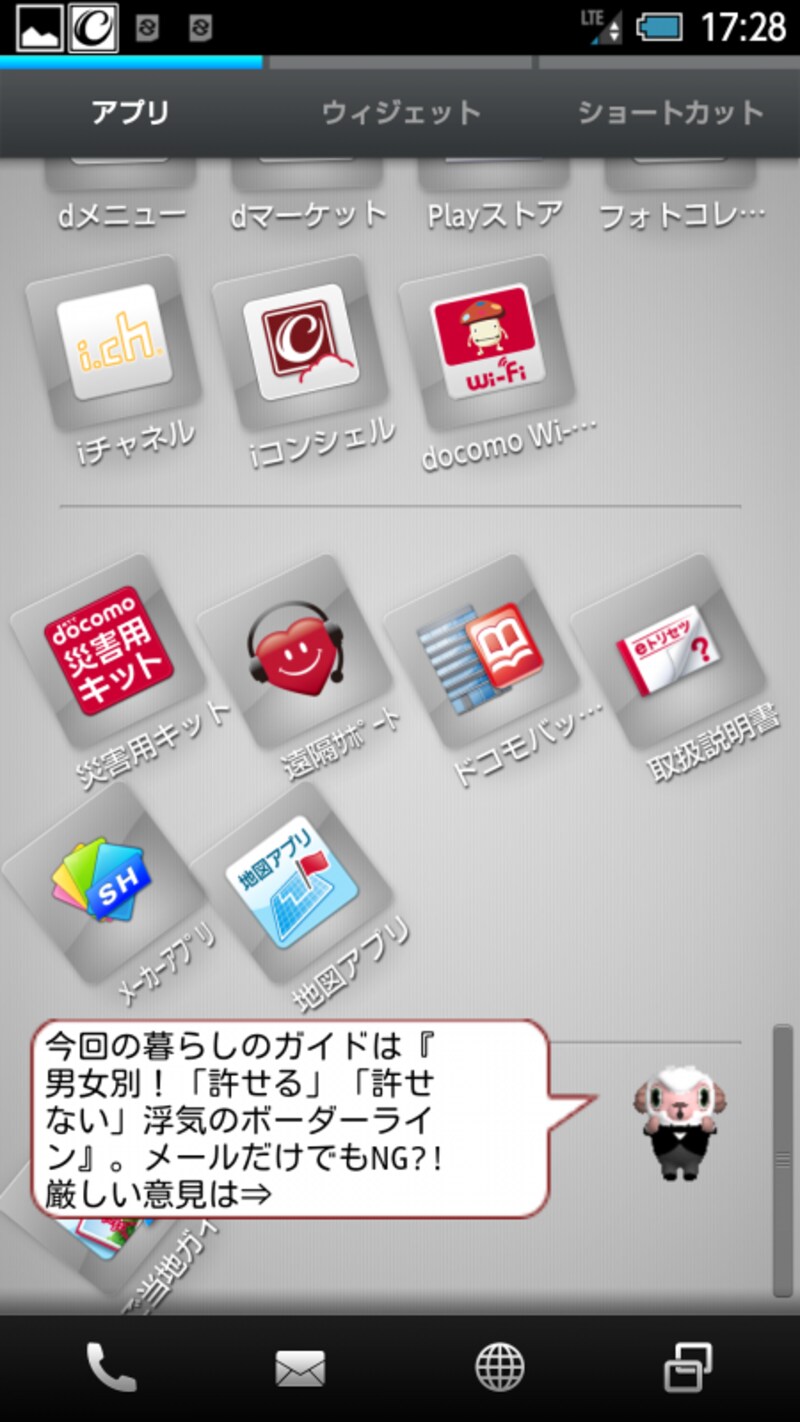The image size is (800, 1422).
Task: Open the docomo Wi-Fi app
Action: coord(481,340)
